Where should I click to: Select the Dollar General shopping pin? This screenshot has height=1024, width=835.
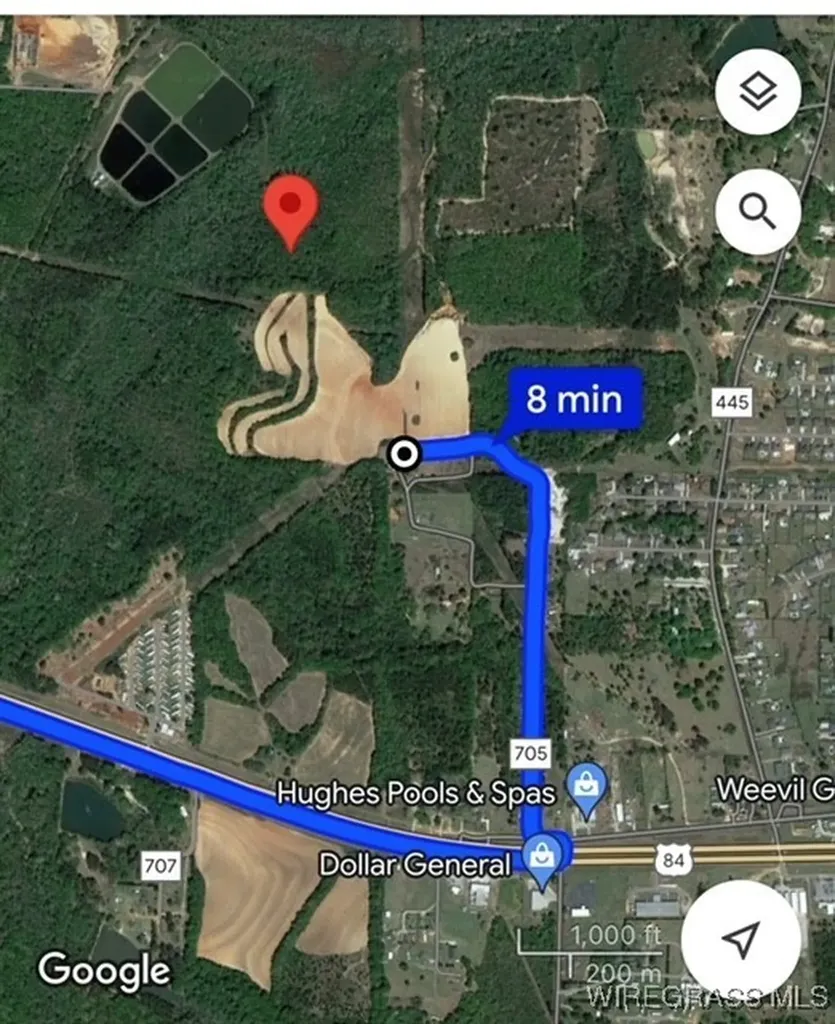coord(540,852)
